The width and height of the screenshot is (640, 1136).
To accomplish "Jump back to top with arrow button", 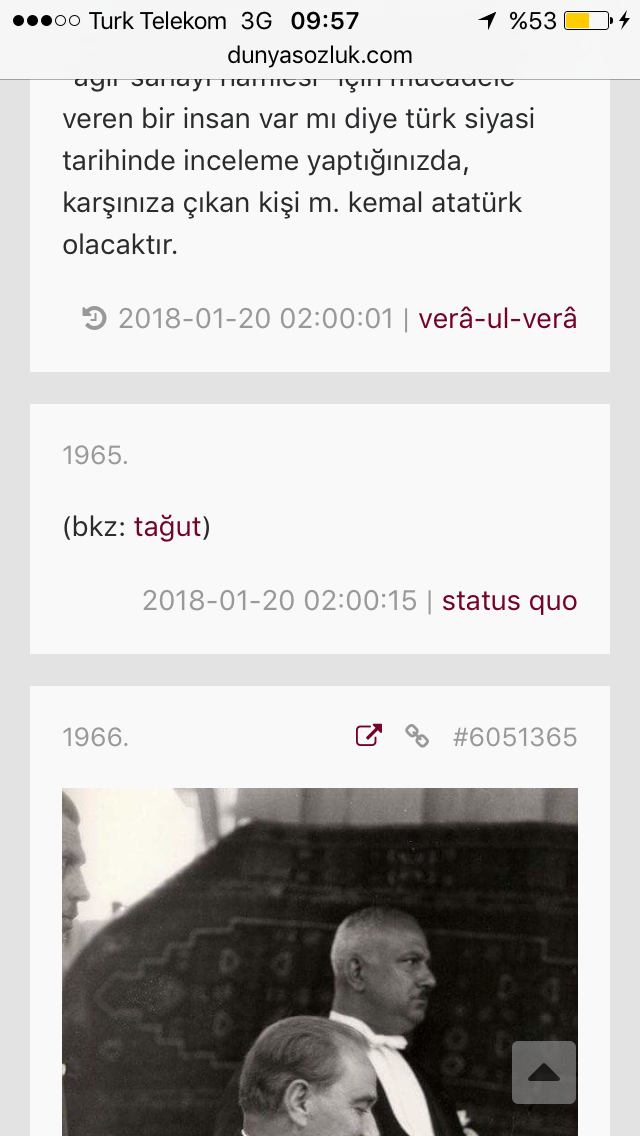I will (x=543, y=1072).
